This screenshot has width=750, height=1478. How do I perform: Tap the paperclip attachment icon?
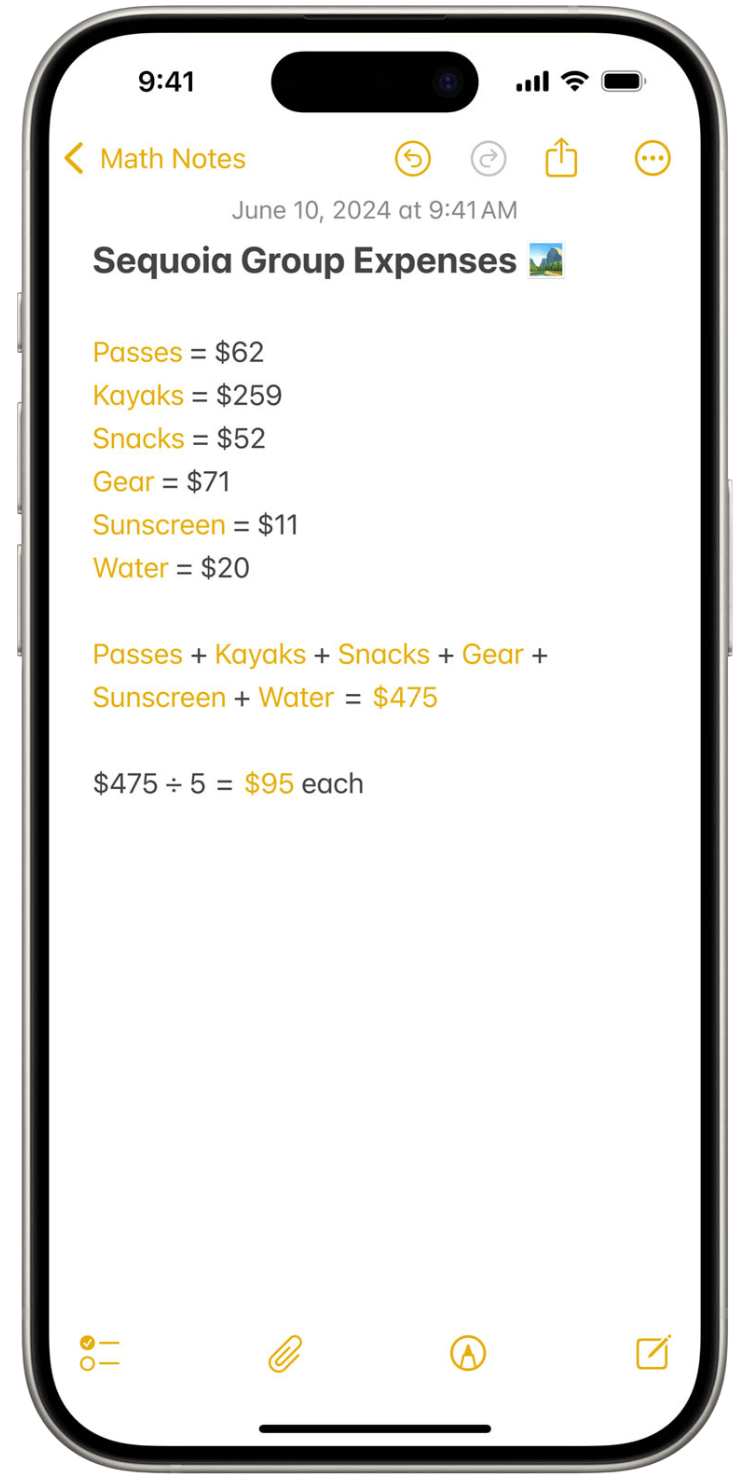(x=283, y=1354)
